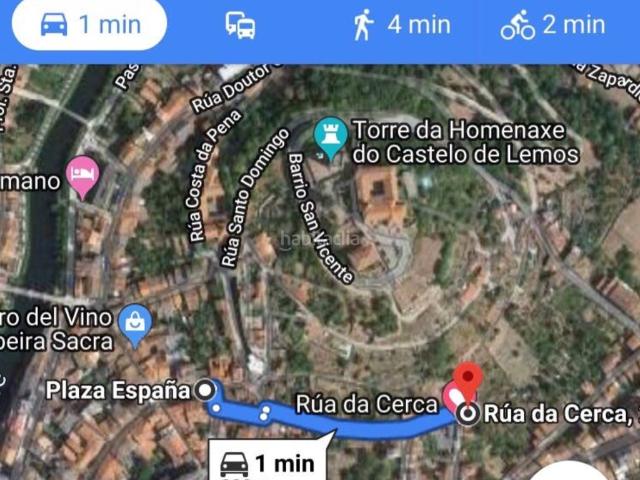Select the driving 1 min travel mode

point(90,25)
